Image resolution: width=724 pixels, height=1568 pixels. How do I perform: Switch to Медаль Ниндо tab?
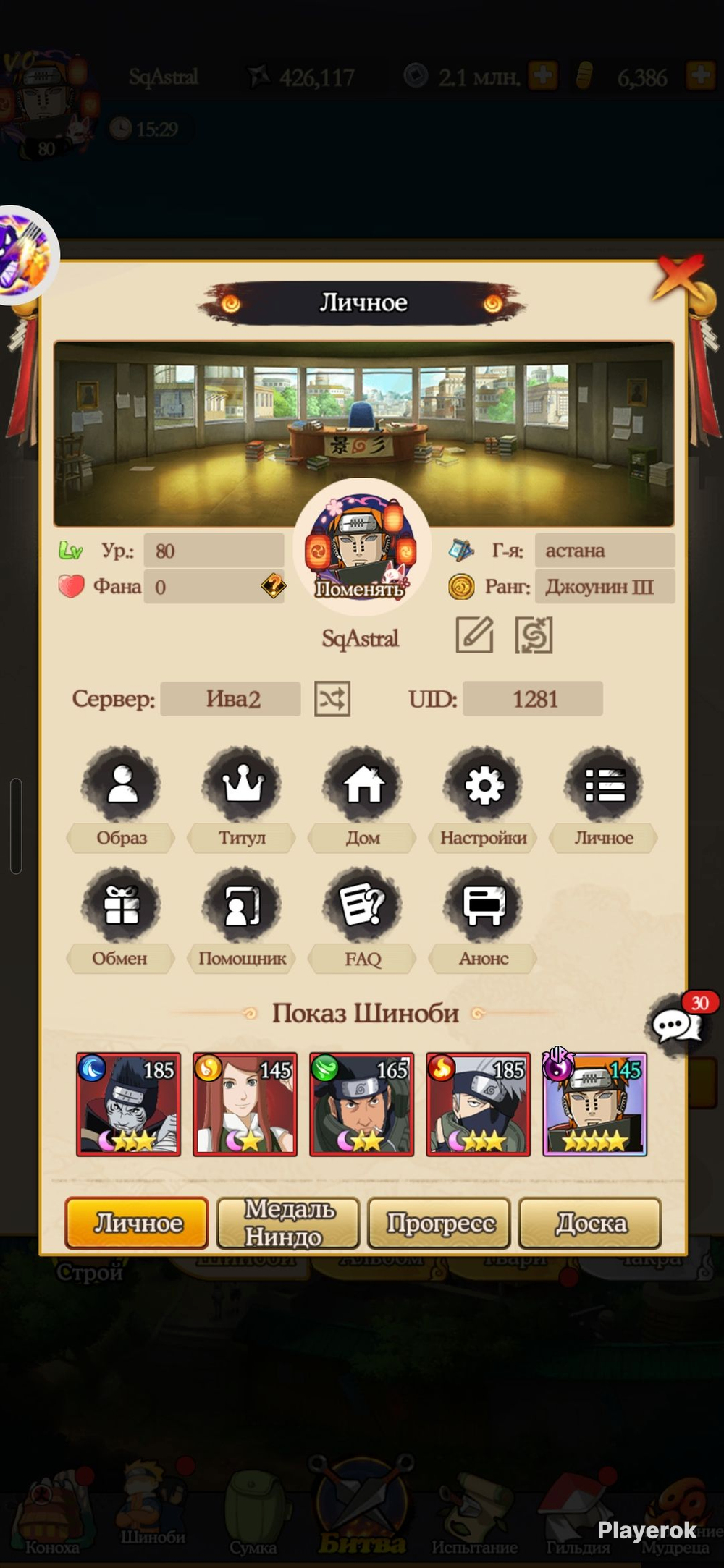tap(288, 1223)
